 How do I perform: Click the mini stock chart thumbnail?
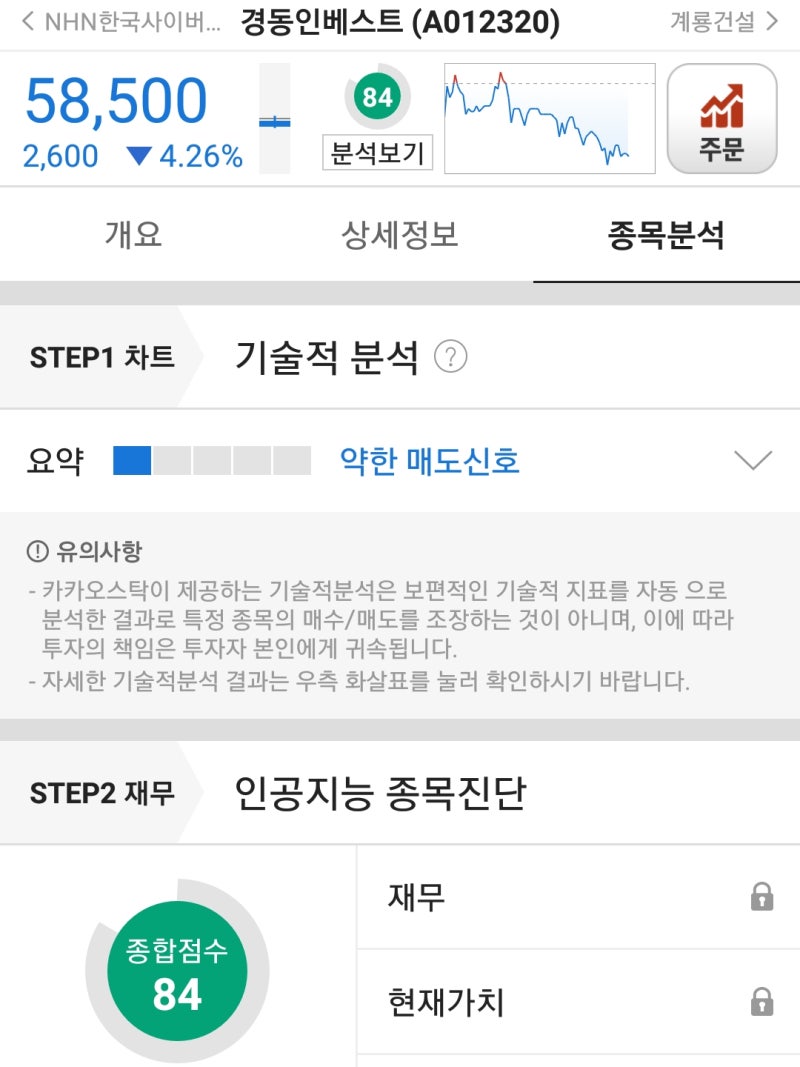548,117
